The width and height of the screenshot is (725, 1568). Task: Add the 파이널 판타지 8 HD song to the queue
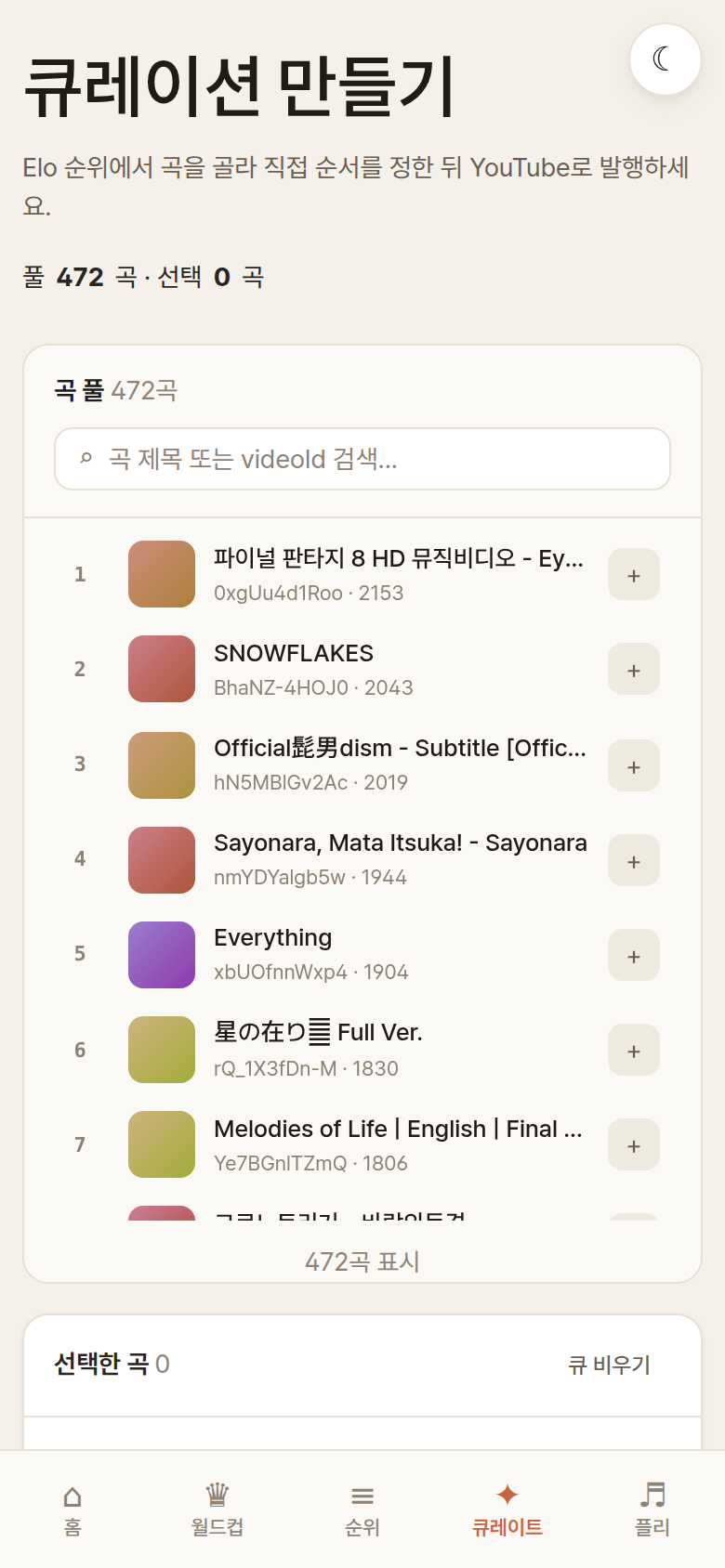[634, 575]
